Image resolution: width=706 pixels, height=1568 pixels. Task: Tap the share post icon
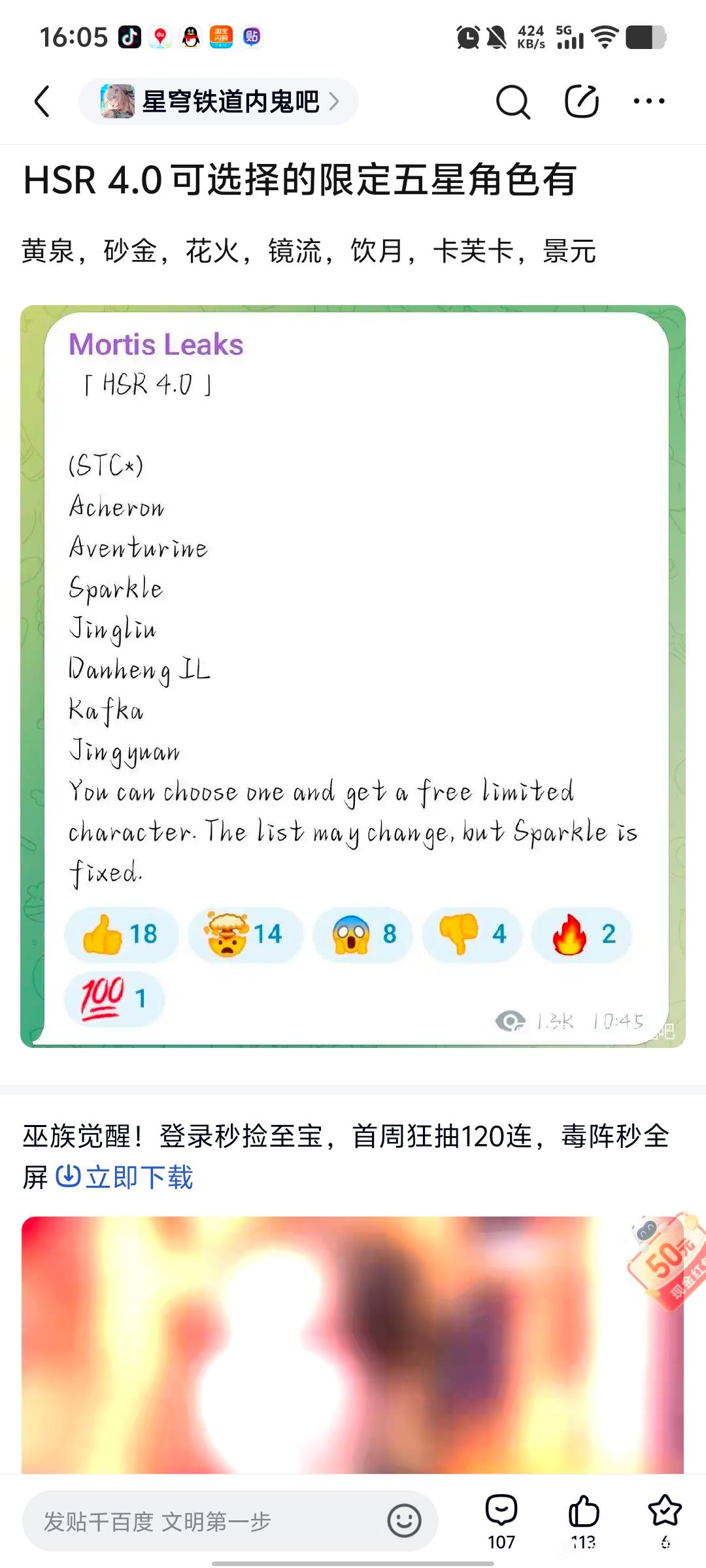click(581, 102)
